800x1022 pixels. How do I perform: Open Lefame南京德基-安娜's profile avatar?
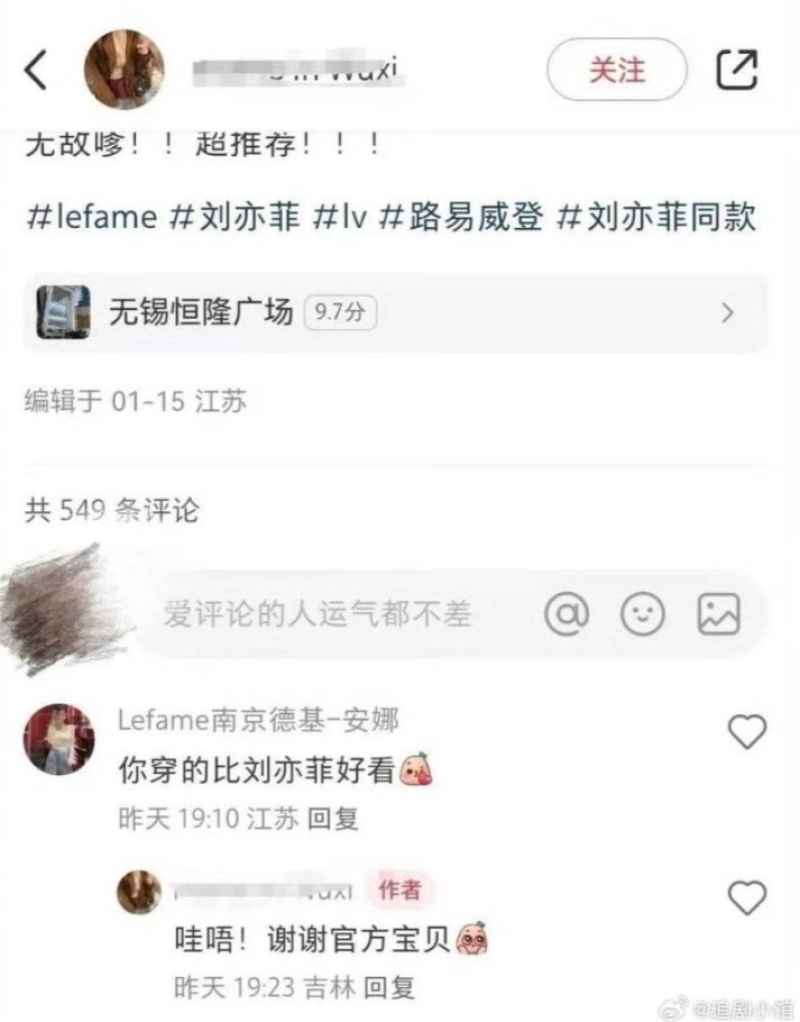[58, 738]
